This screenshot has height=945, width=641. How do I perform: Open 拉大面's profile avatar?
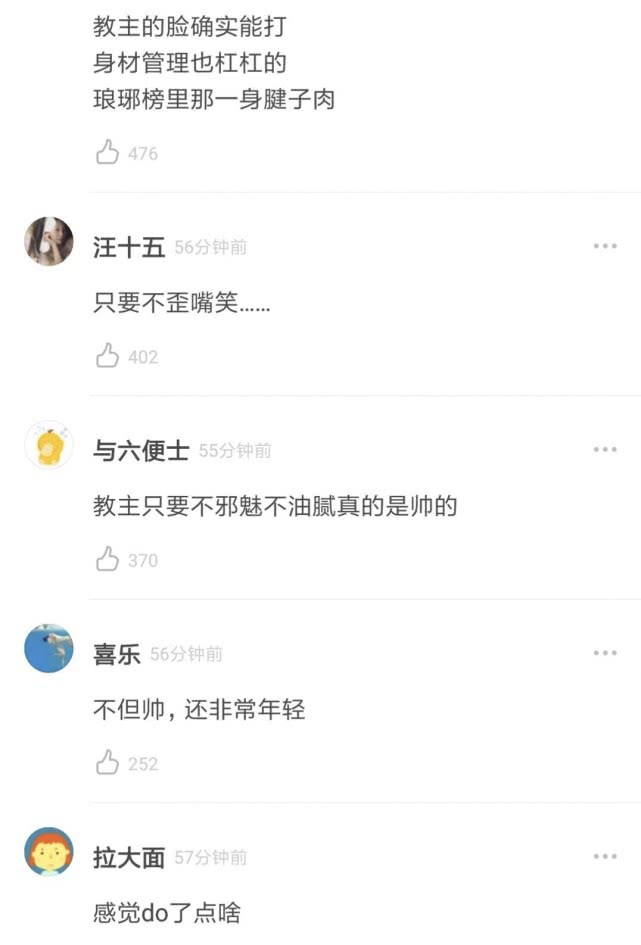[49, 852]
